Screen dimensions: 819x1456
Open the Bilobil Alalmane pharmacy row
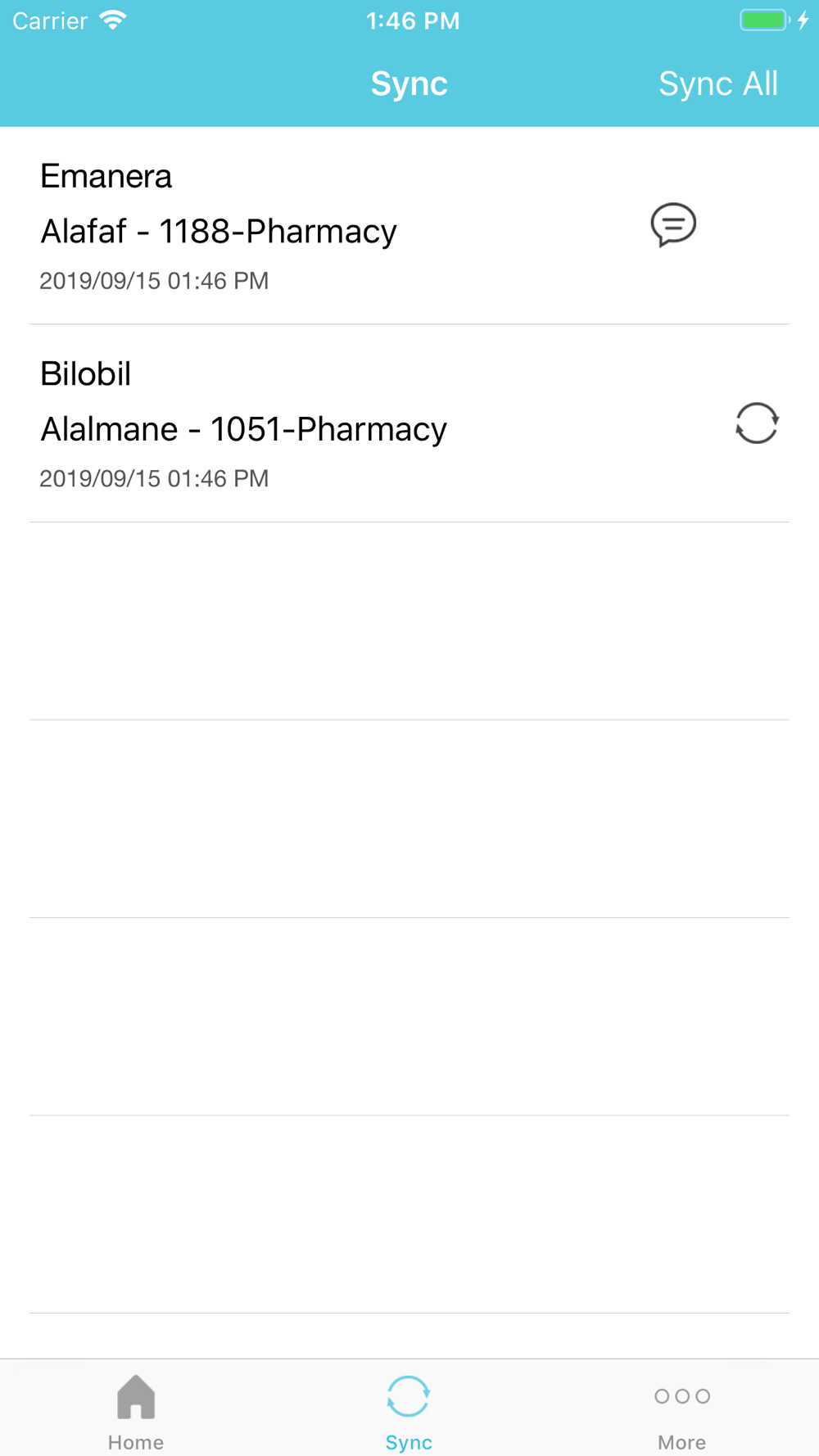[409, 423]
